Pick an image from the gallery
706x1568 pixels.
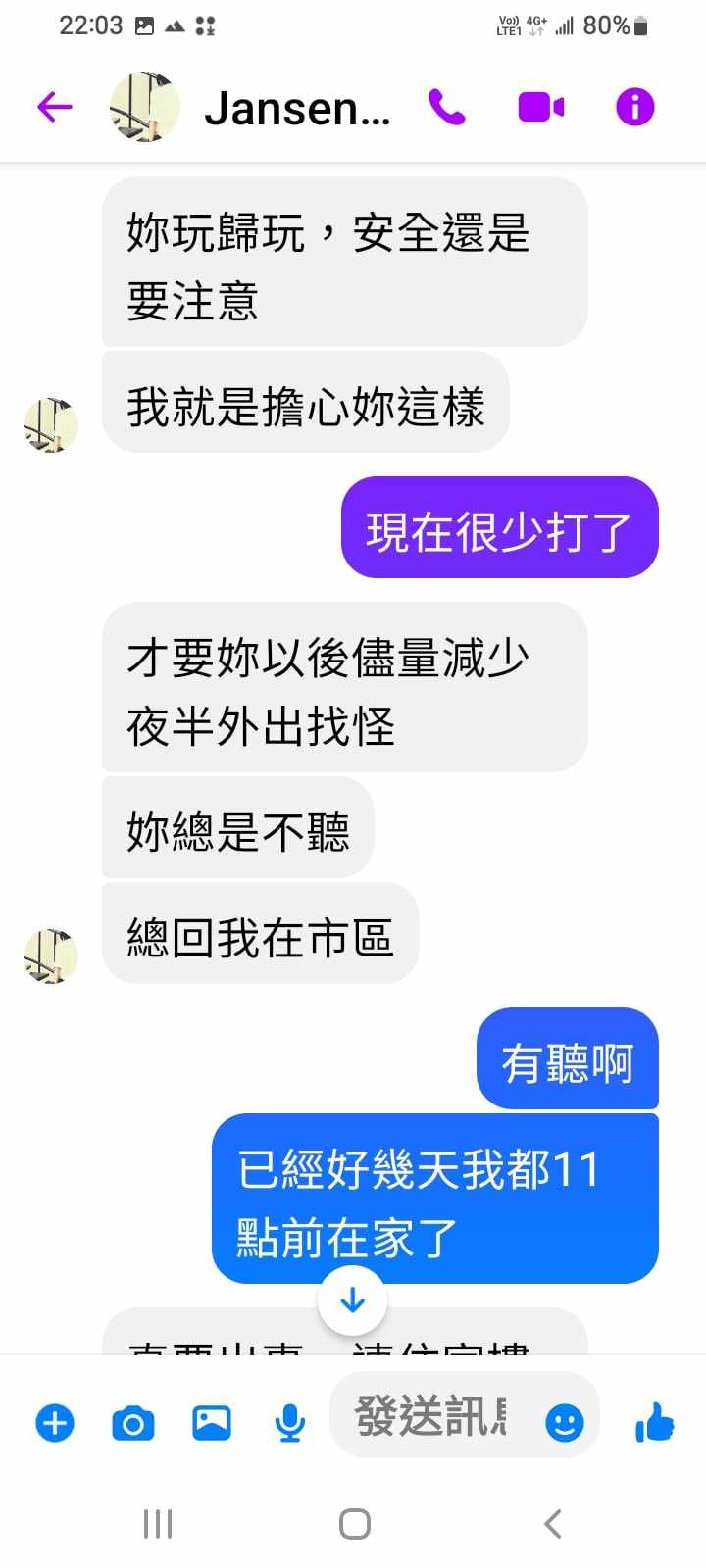point(212,1422)
